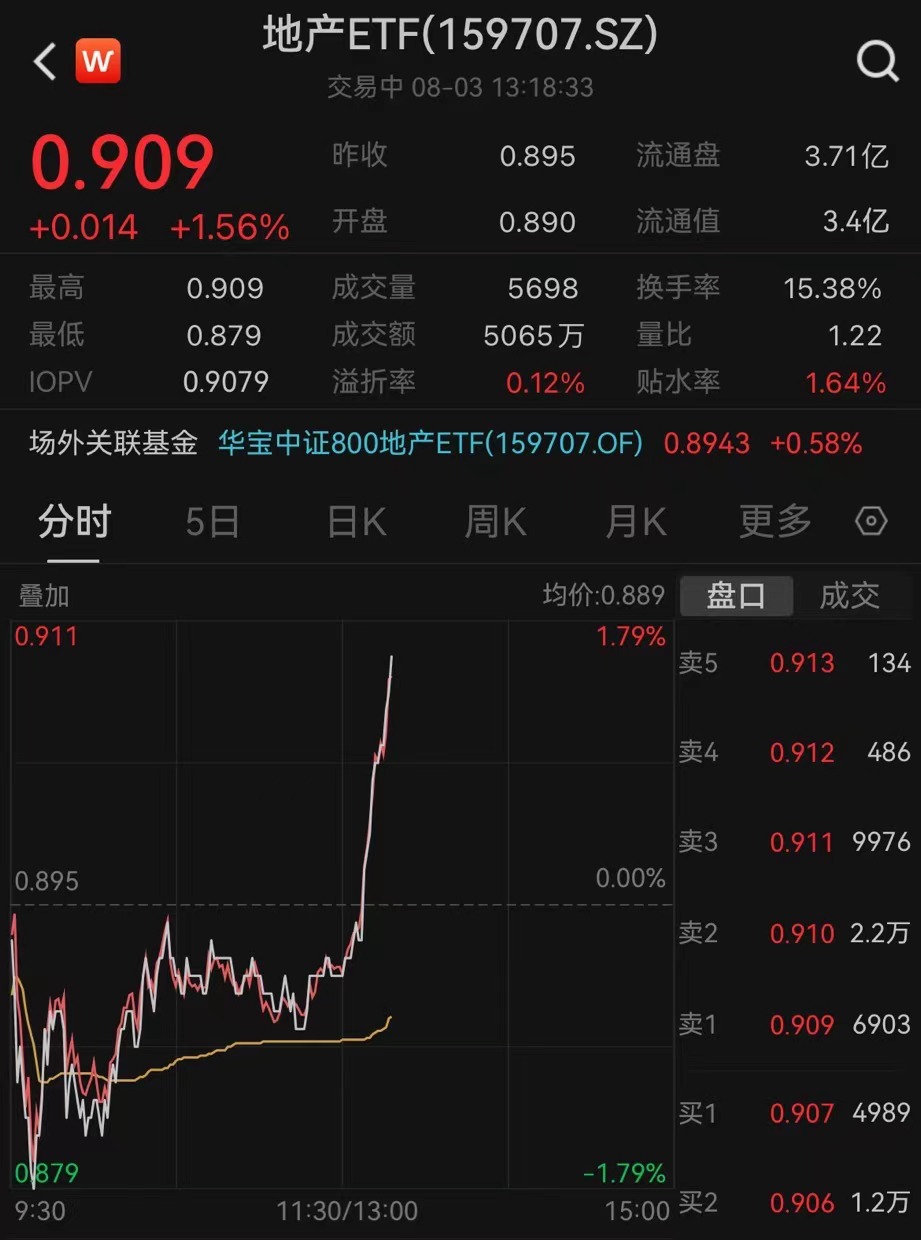Image resolution: width=921 pixels, height=1240 pixels.
Task: Open the 月K monthly chart view
Action: click(x=634, y=521)
